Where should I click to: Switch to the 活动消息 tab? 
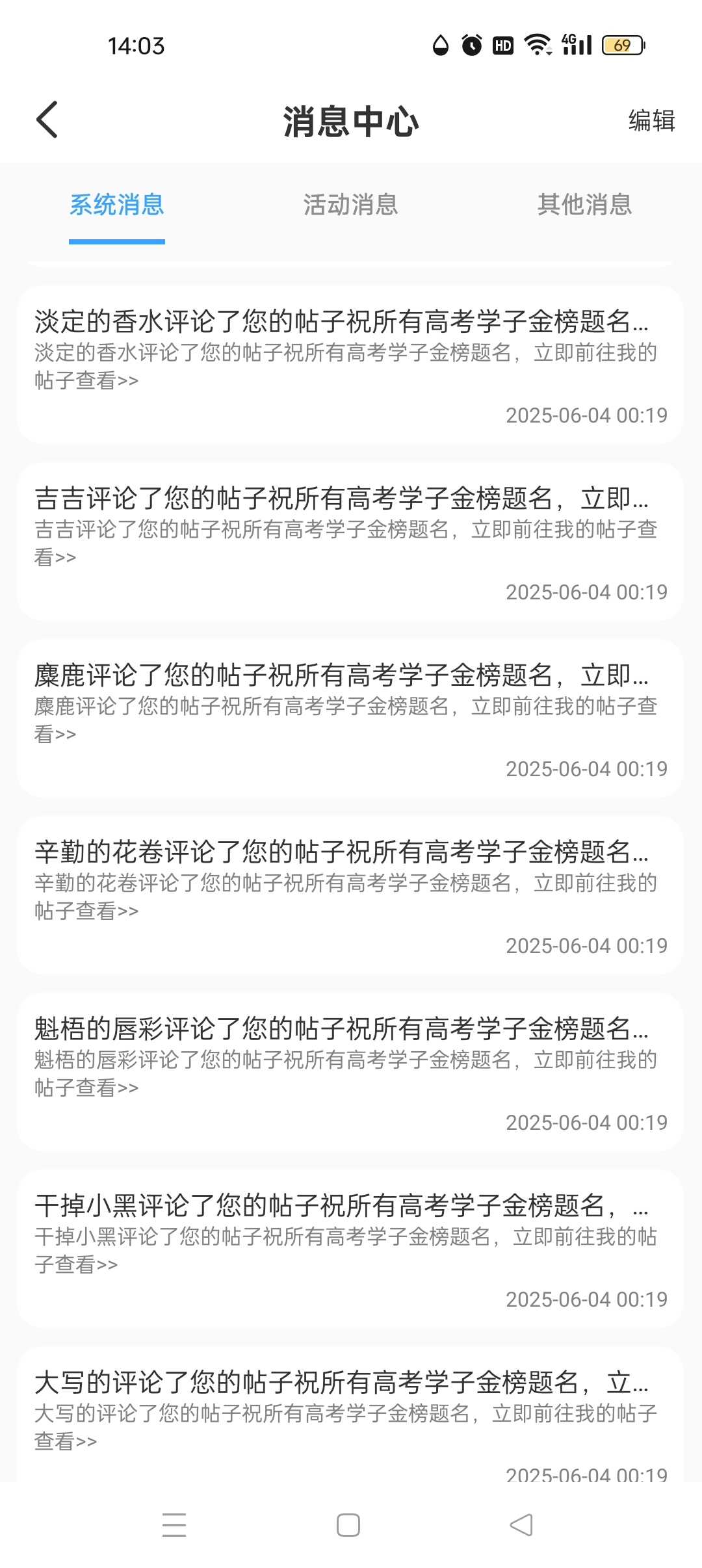coord(350,205)
